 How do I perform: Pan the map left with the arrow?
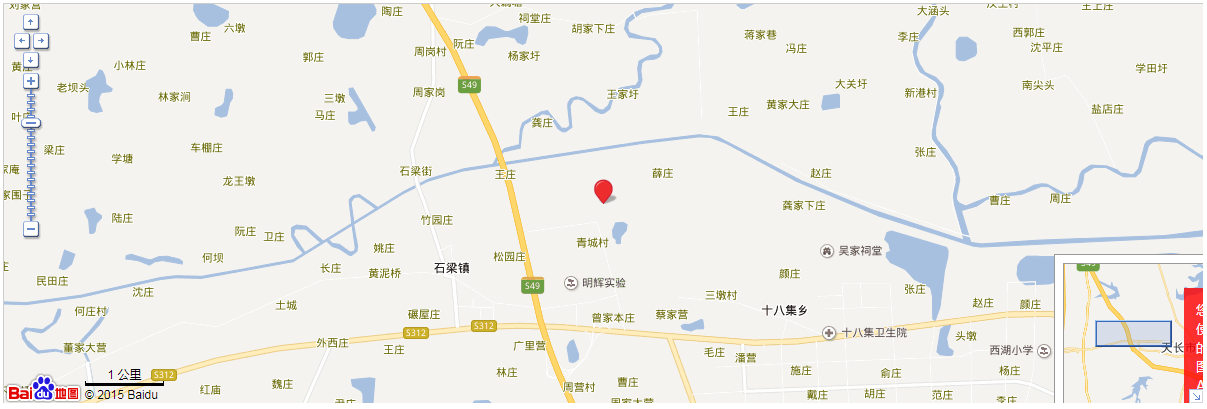22,41
